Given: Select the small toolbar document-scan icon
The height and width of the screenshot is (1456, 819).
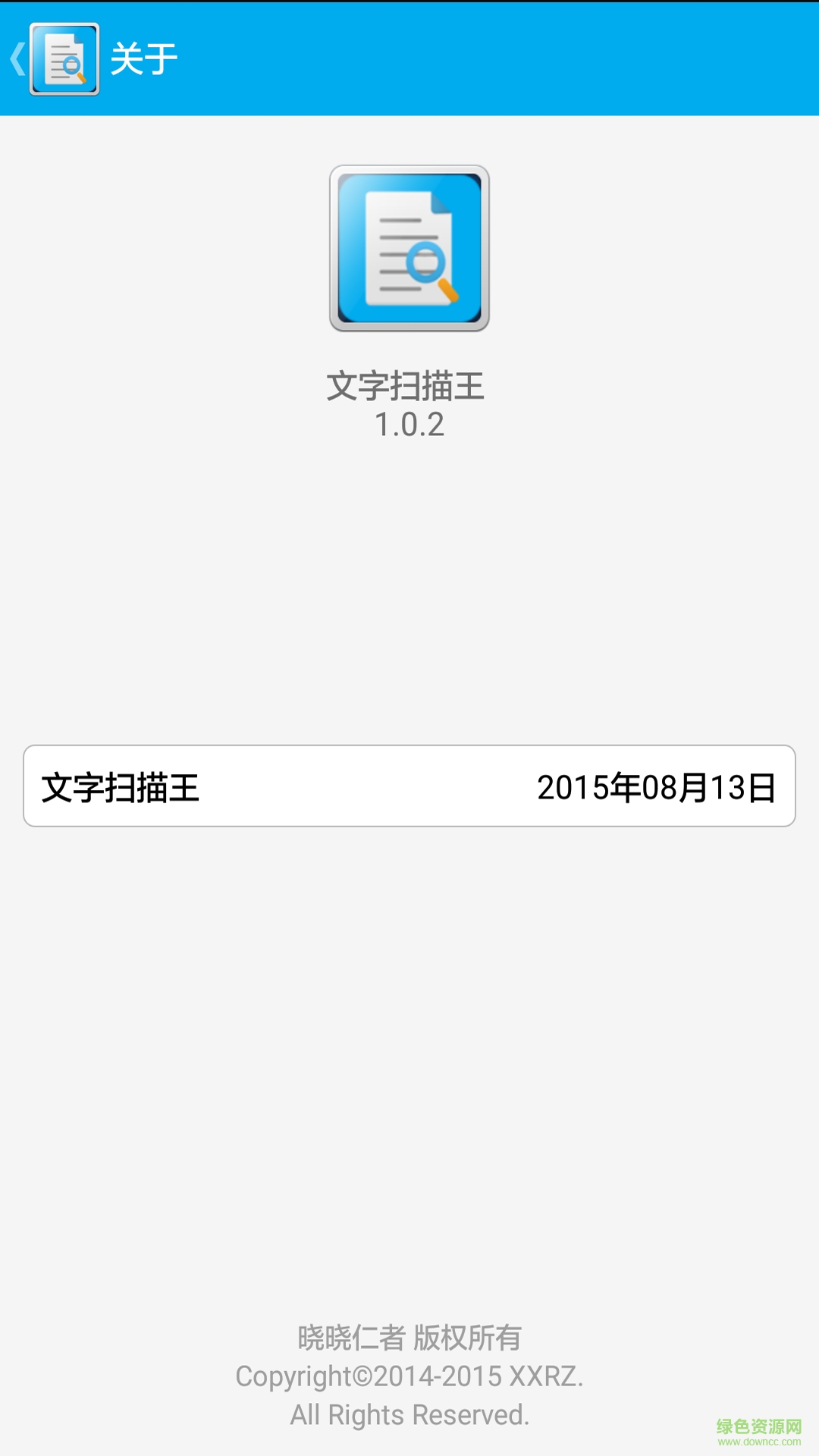Looking at the screenshot, I should [64, 58].
